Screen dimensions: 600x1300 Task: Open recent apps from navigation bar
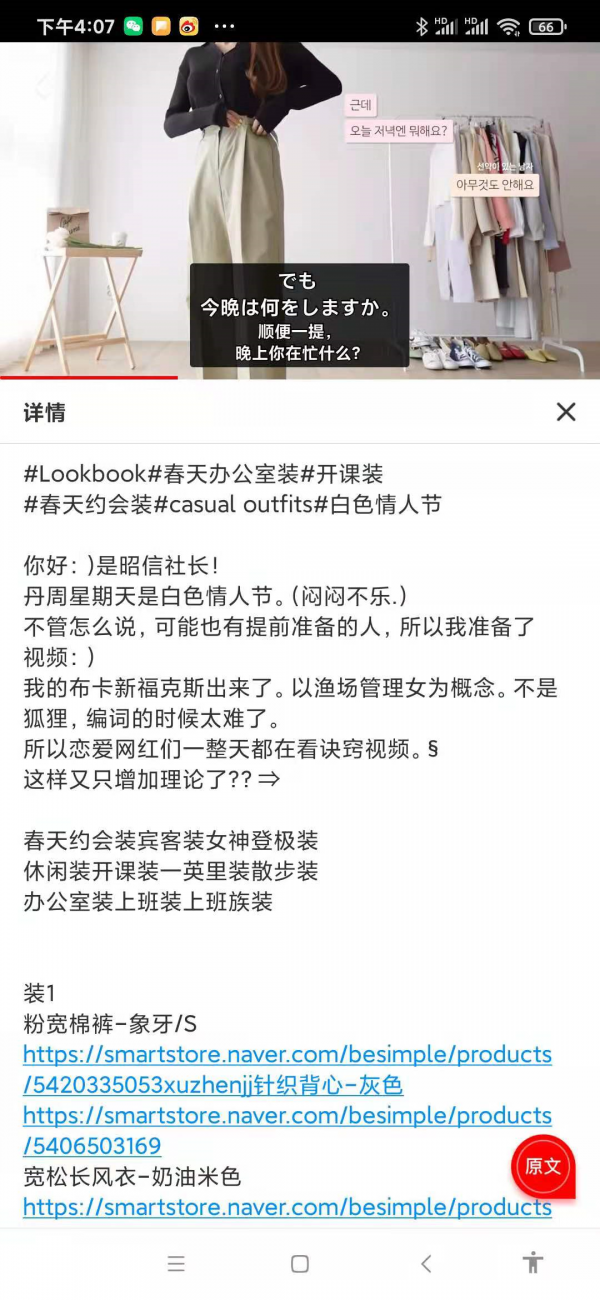pyautogui.click(x=176, y=1264)
